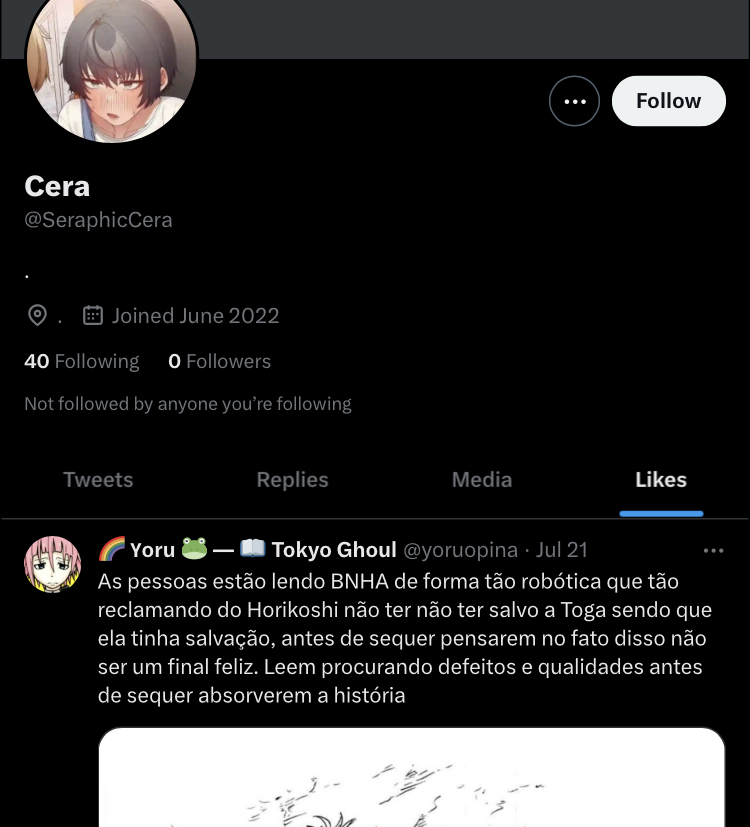
Task: Follow Cera's account
Action: tap(668, 101)
